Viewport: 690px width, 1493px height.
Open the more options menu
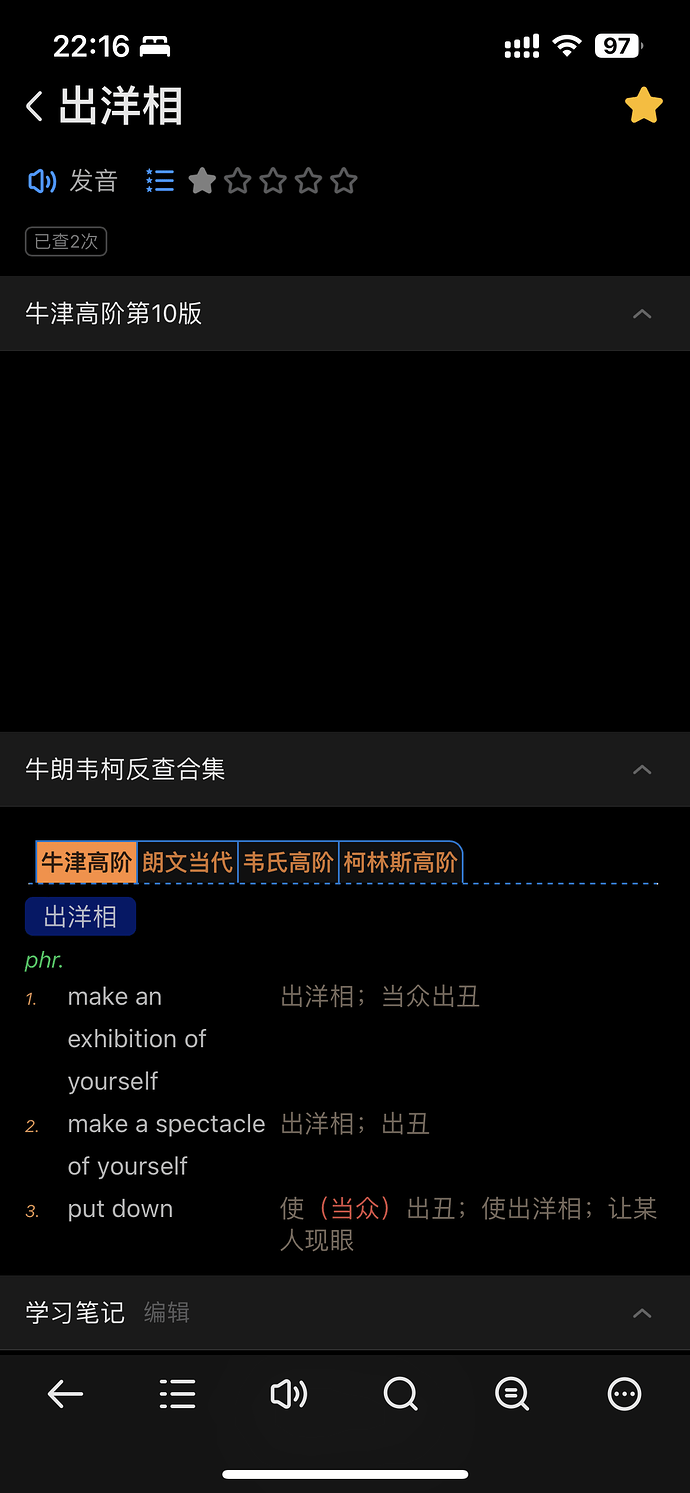pos(624,1394)
